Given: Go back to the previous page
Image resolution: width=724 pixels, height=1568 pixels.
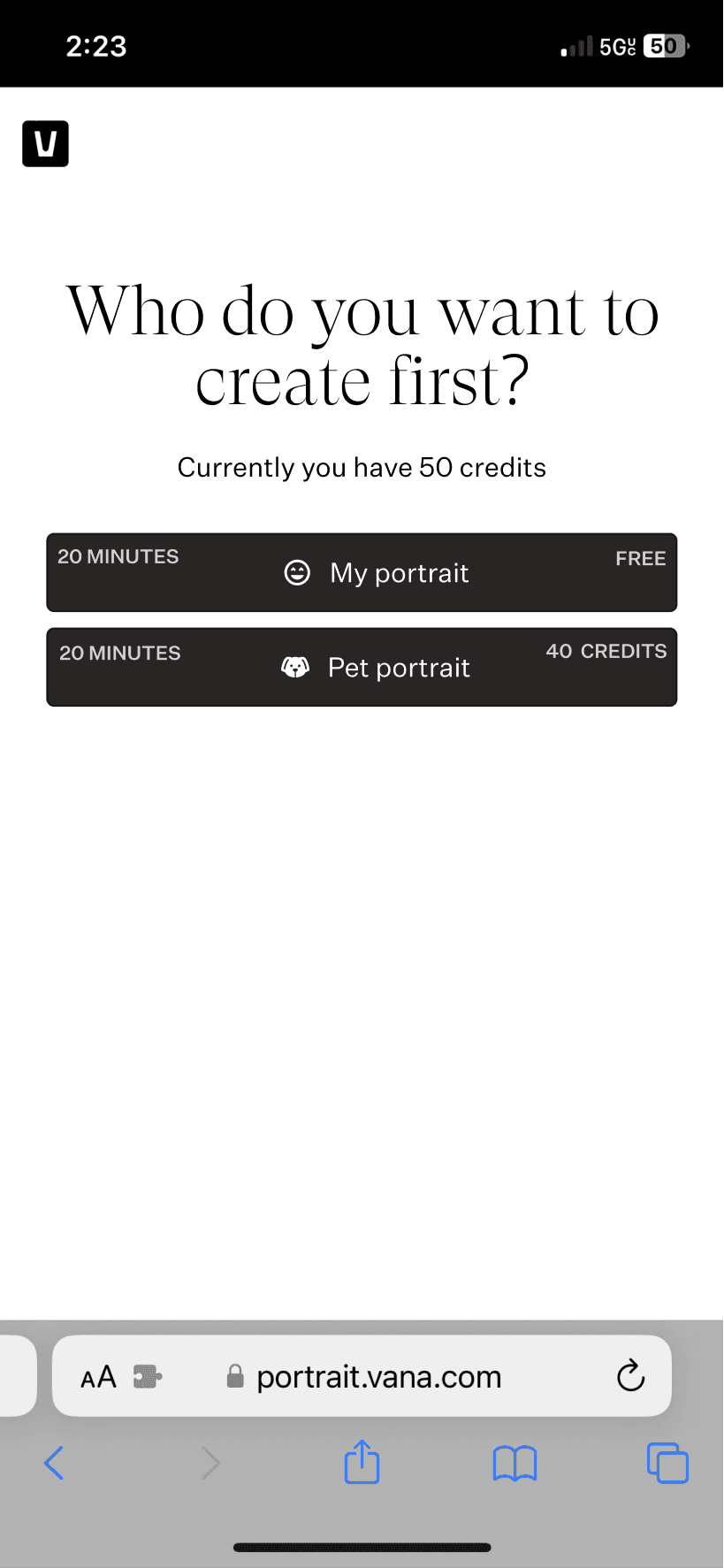Looking at the screenshot, I should (54, 1463).
